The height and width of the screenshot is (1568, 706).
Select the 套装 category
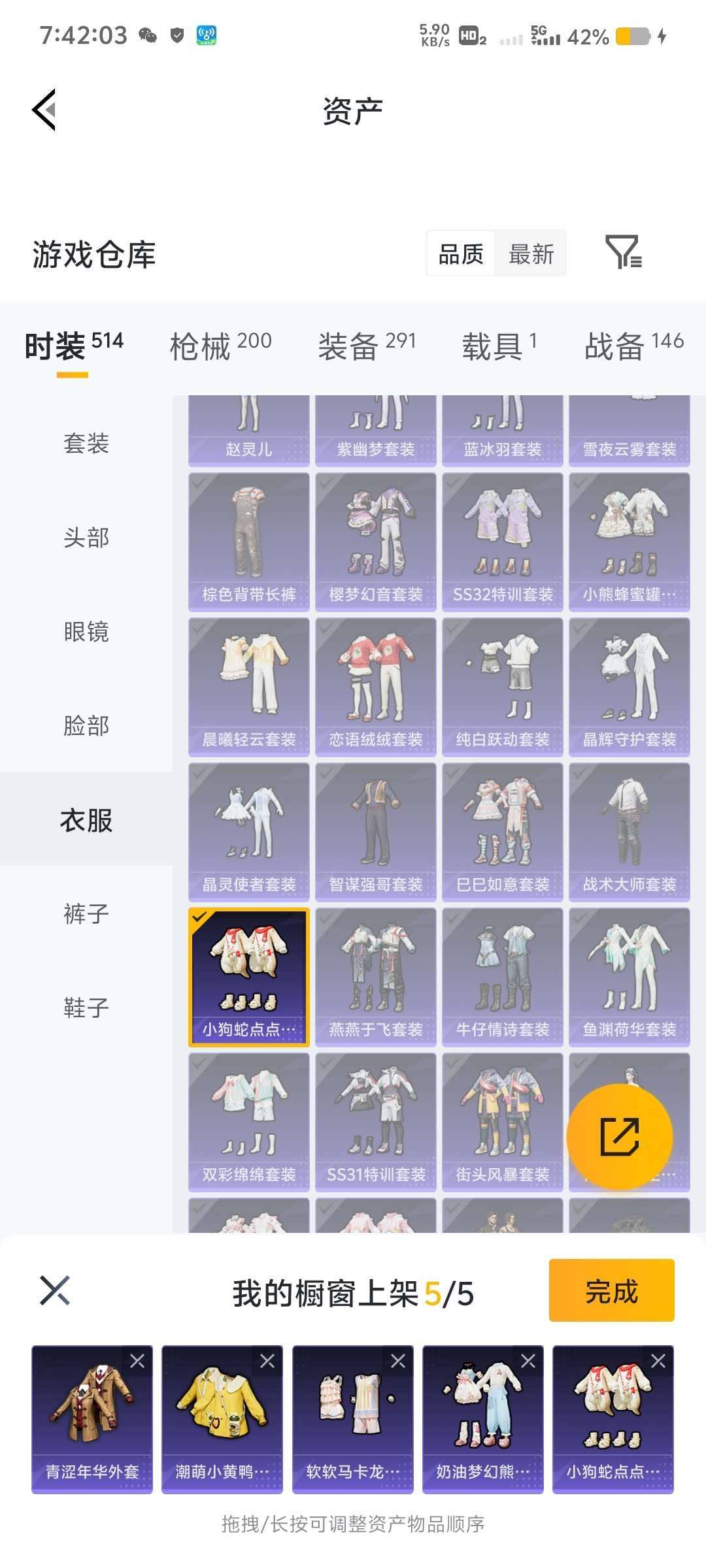(x=86, y=444)
